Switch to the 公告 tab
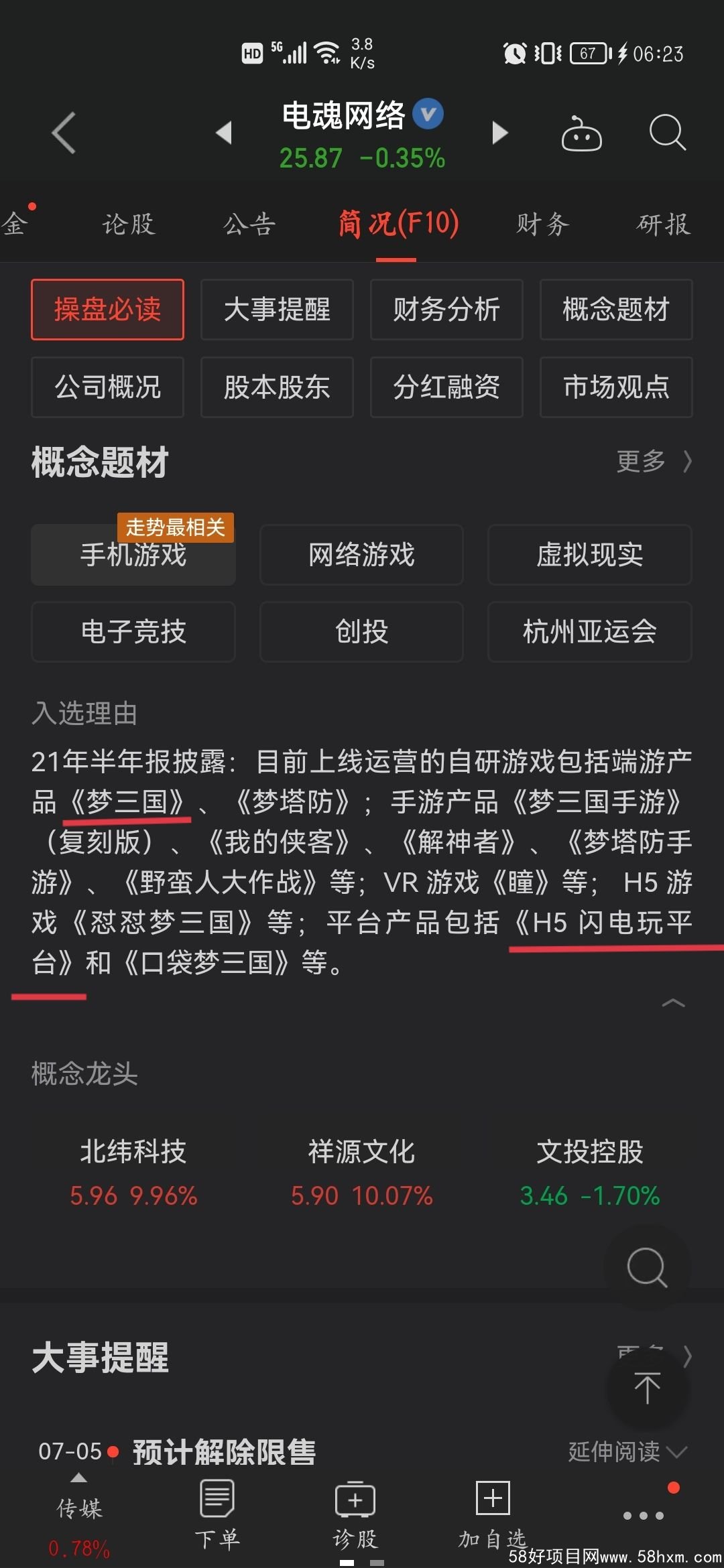The image size is (724, 1568). pyautogui.click(x=249, y=224)
